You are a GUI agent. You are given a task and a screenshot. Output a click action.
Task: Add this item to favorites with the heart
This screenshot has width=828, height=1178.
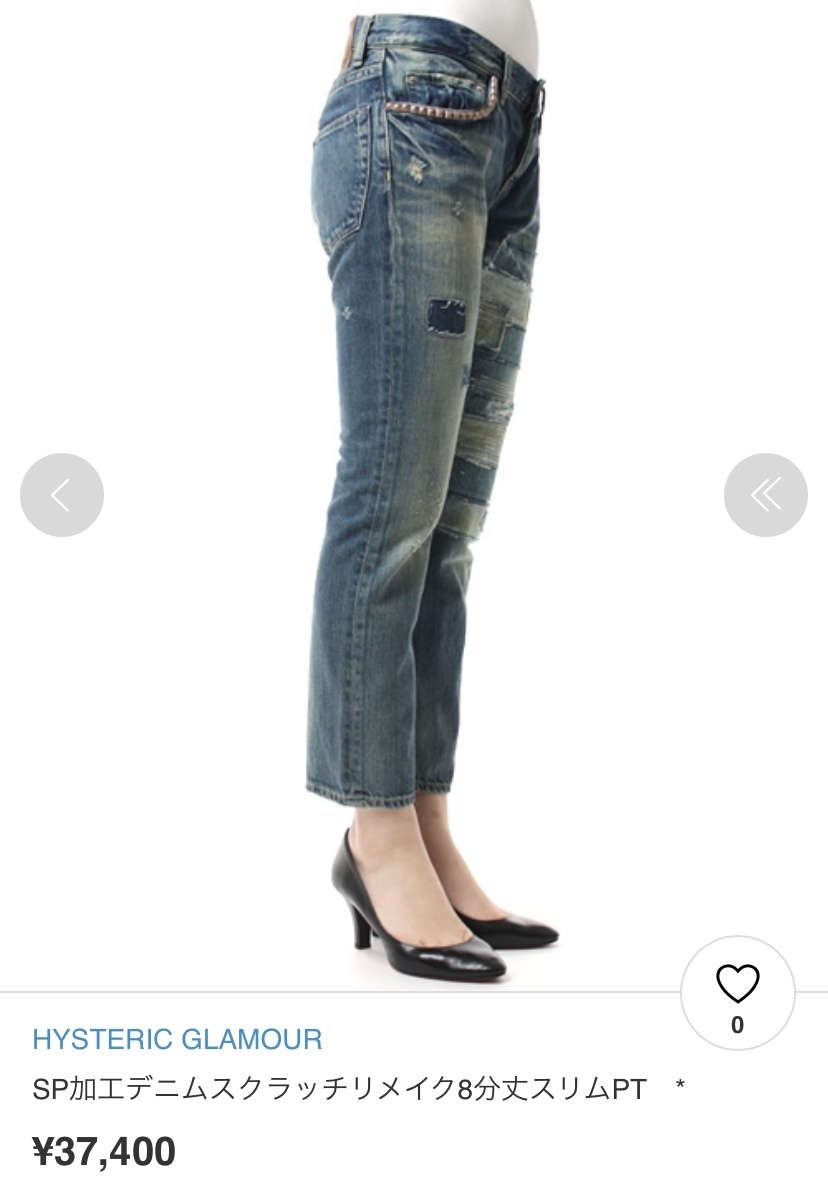click(738, 987)
